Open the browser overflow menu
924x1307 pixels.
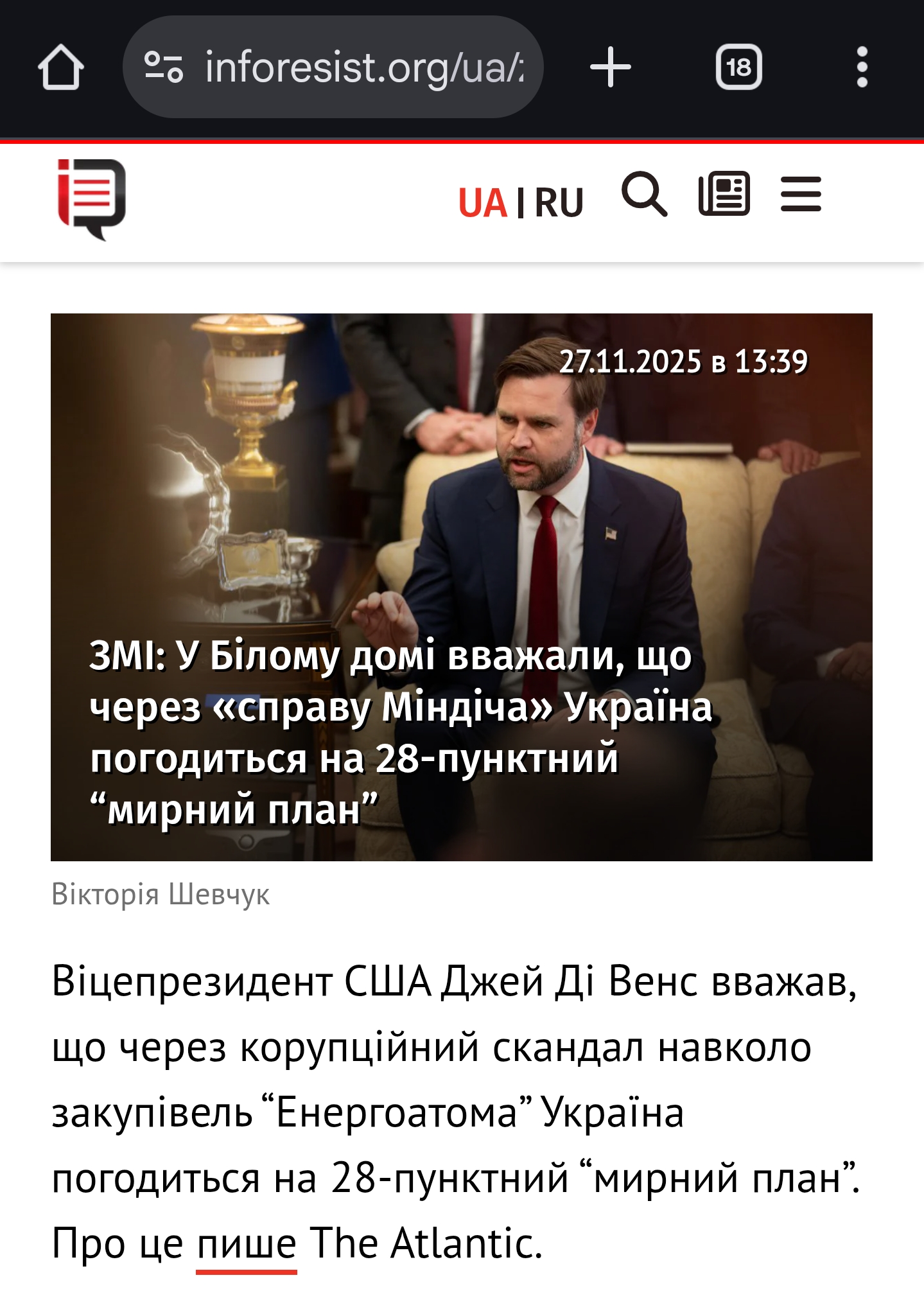pyautogui.click(x=862, y=67)
